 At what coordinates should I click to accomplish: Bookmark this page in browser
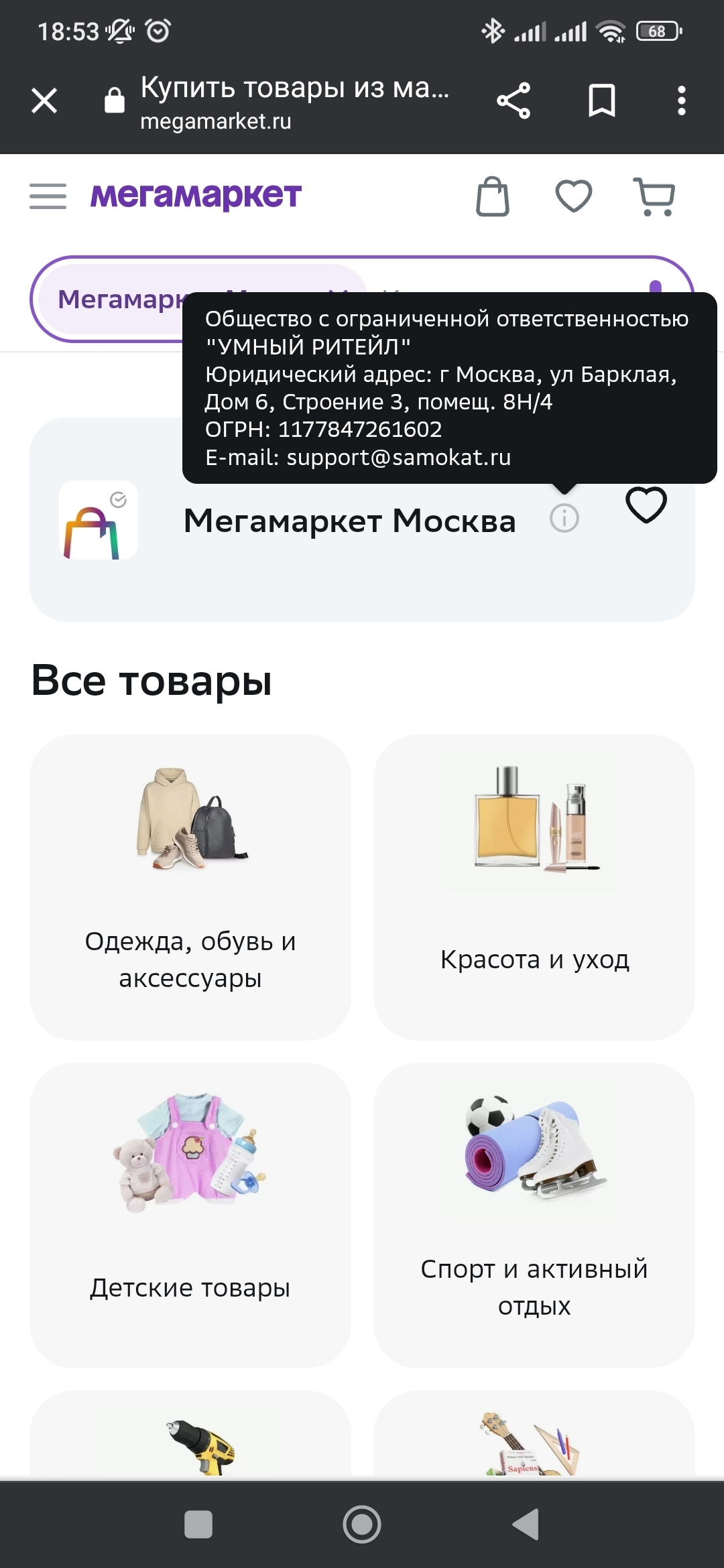point(601,101)
